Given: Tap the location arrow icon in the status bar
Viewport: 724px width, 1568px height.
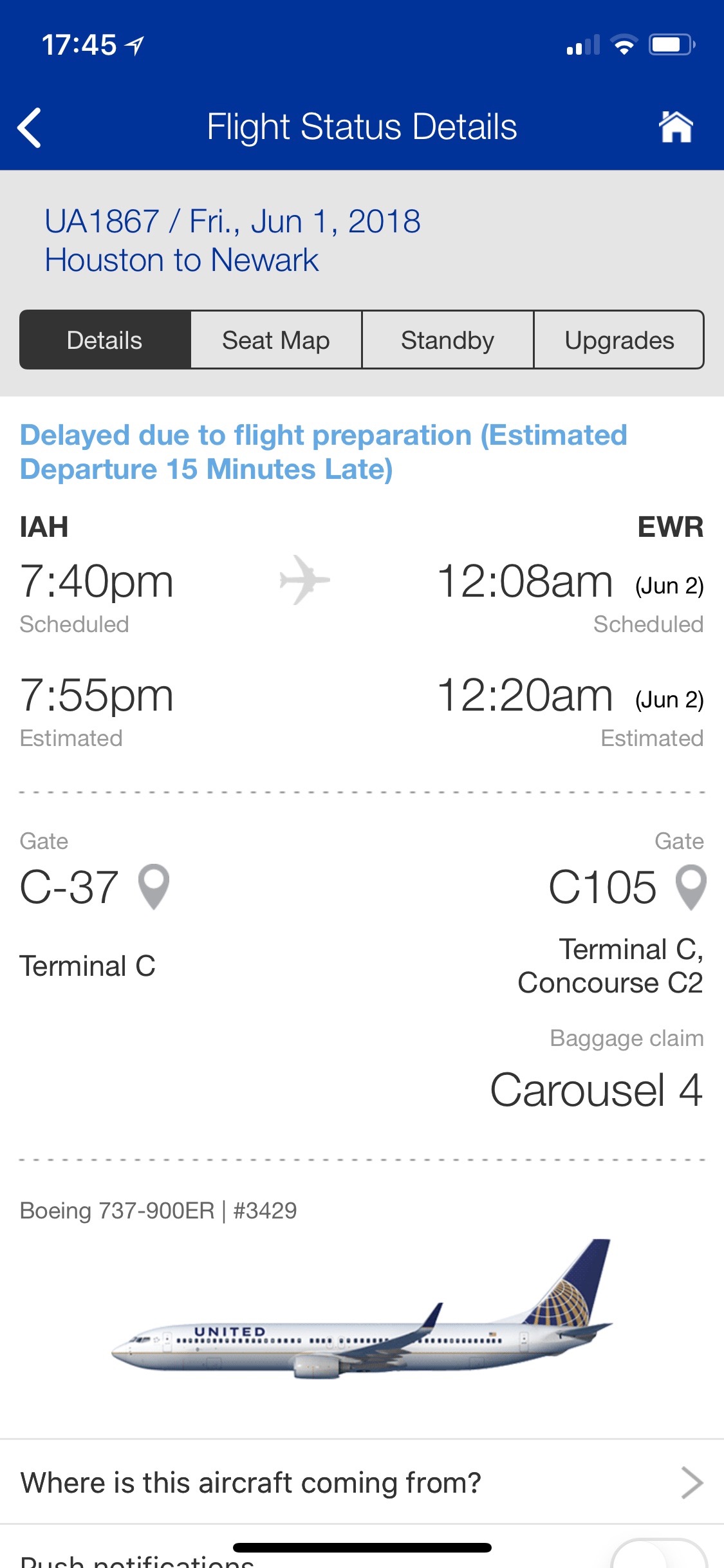Looking at the screenshot, I should point(133,45).
